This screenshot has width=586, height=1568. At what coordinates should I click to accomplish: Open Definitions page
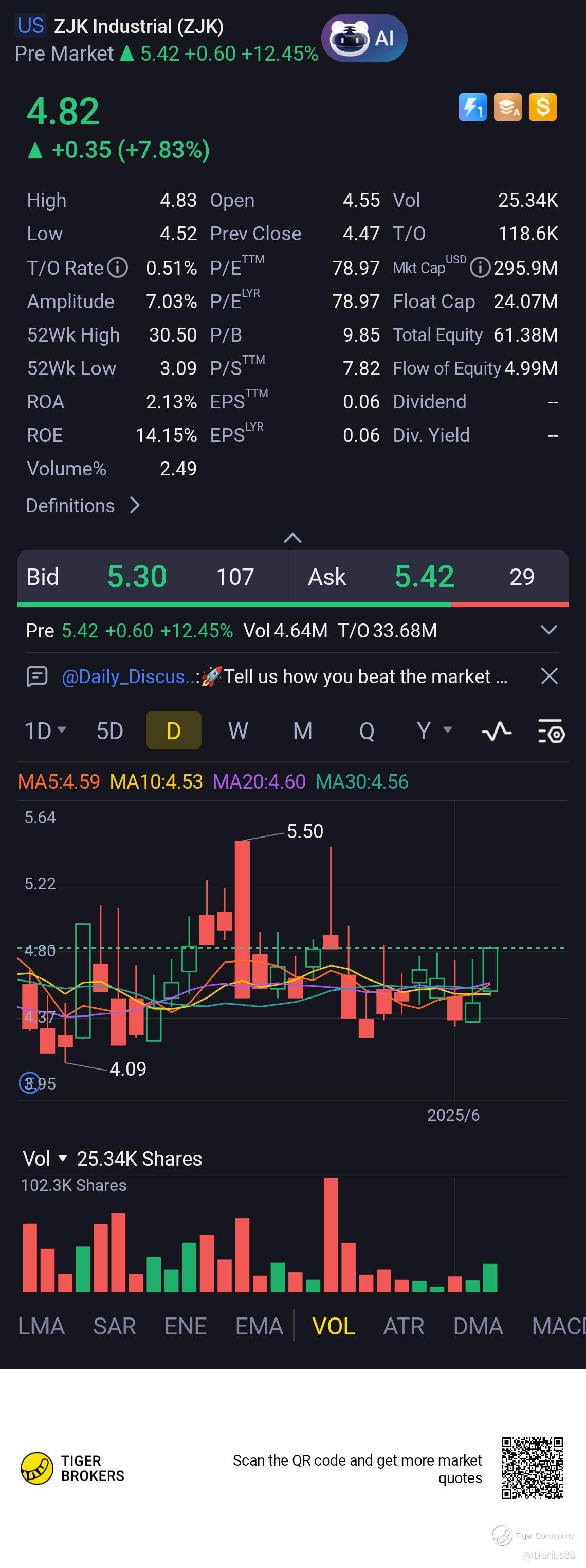click(83, 505)
